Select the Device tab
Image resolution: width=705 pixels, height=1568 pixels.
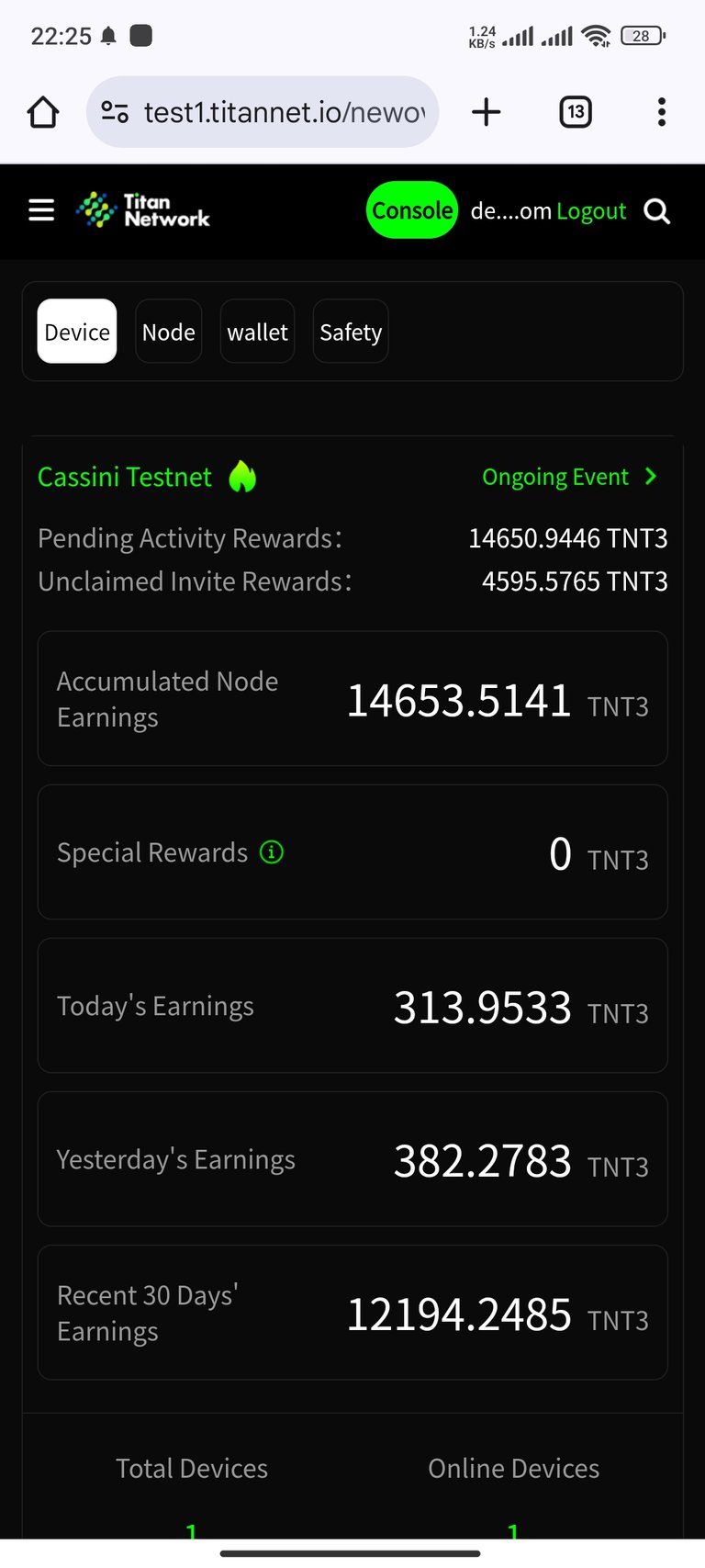(77, 332)
